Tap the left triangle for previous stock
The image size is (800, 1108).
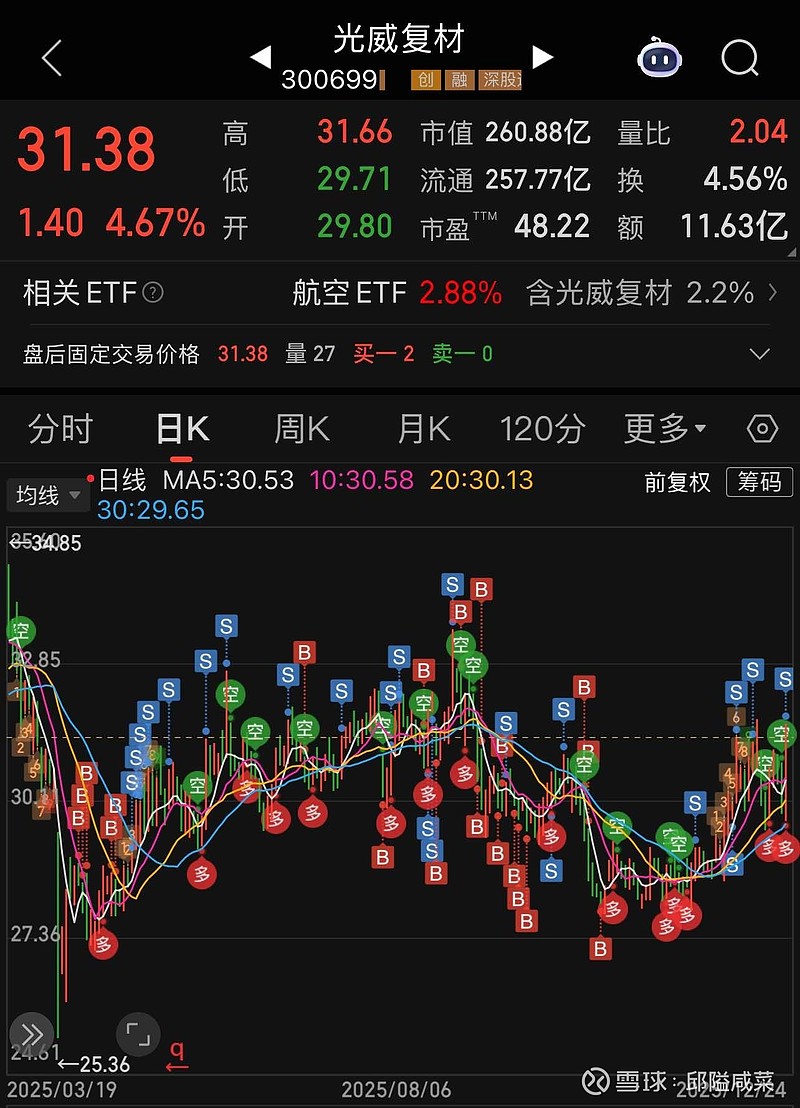coord(260,58)
